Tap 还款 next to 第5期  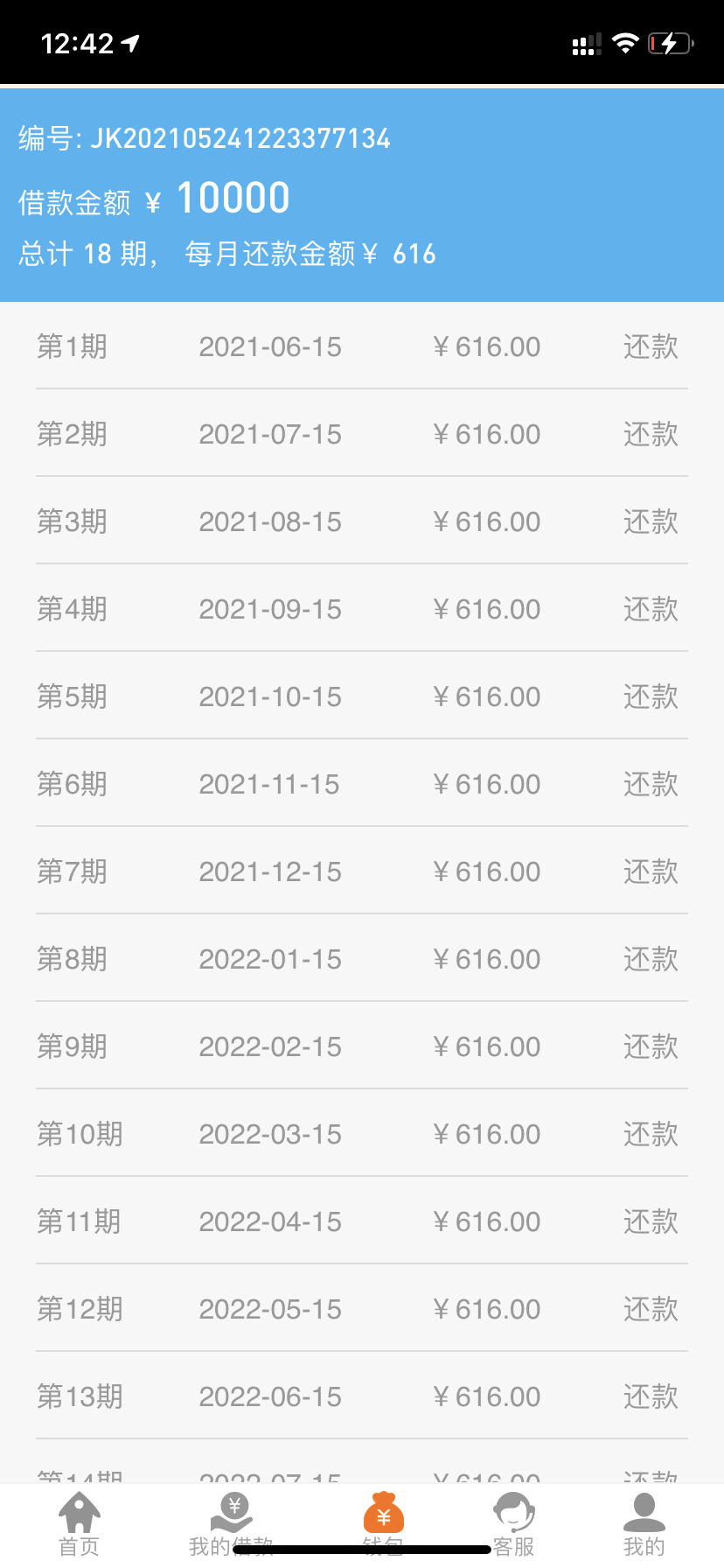(x=651, y=696)
